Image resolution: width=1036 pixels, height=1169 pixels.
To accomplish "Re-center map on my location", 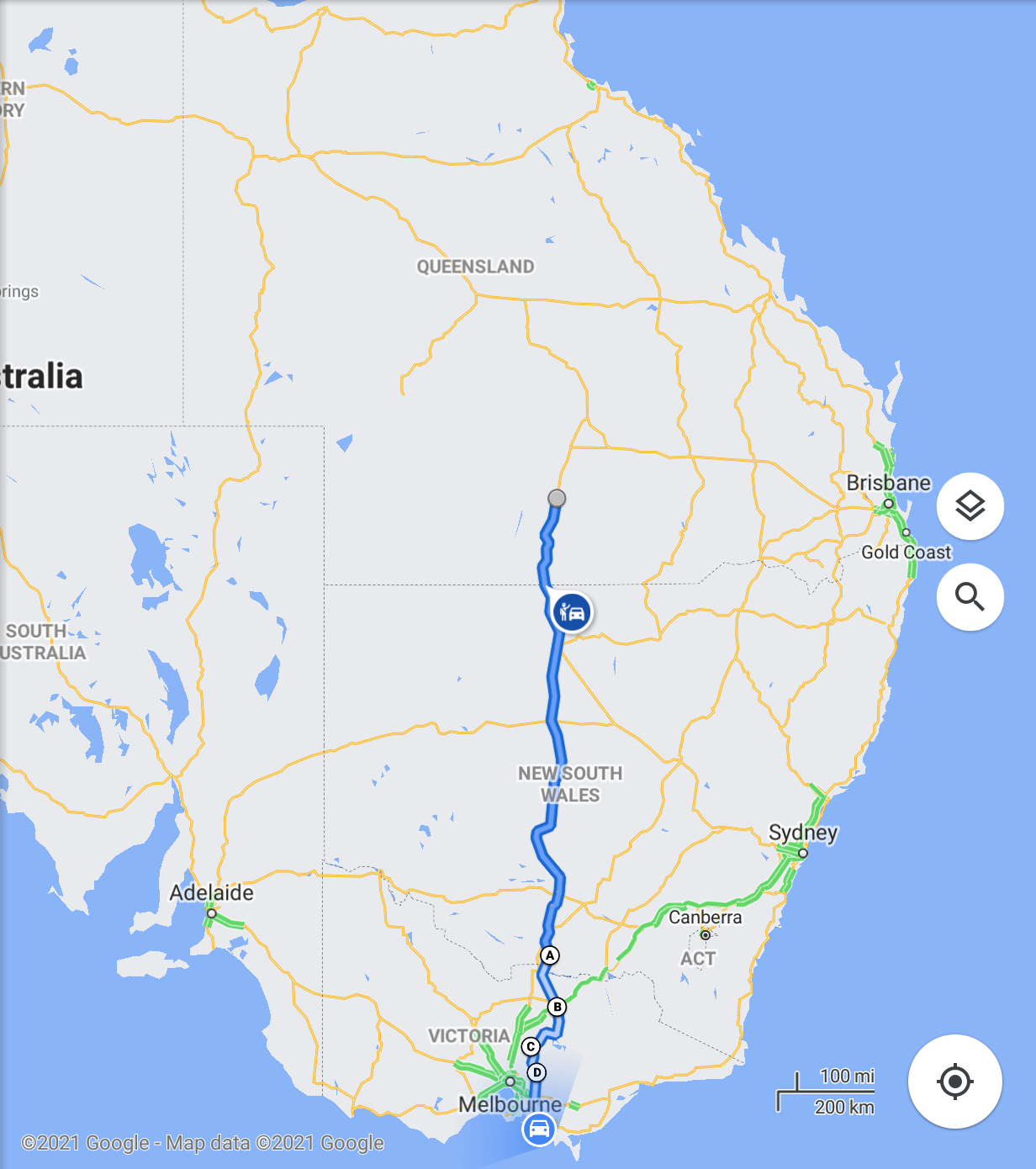I will click(x=954, y=1082).
